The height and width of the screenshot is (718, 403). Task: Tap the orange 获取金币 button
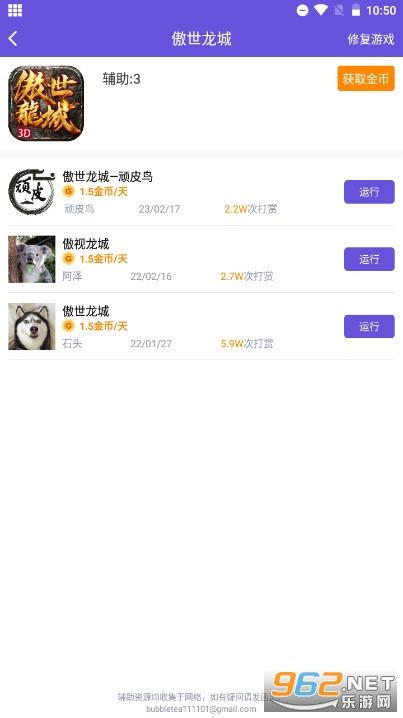coord(366,79)
